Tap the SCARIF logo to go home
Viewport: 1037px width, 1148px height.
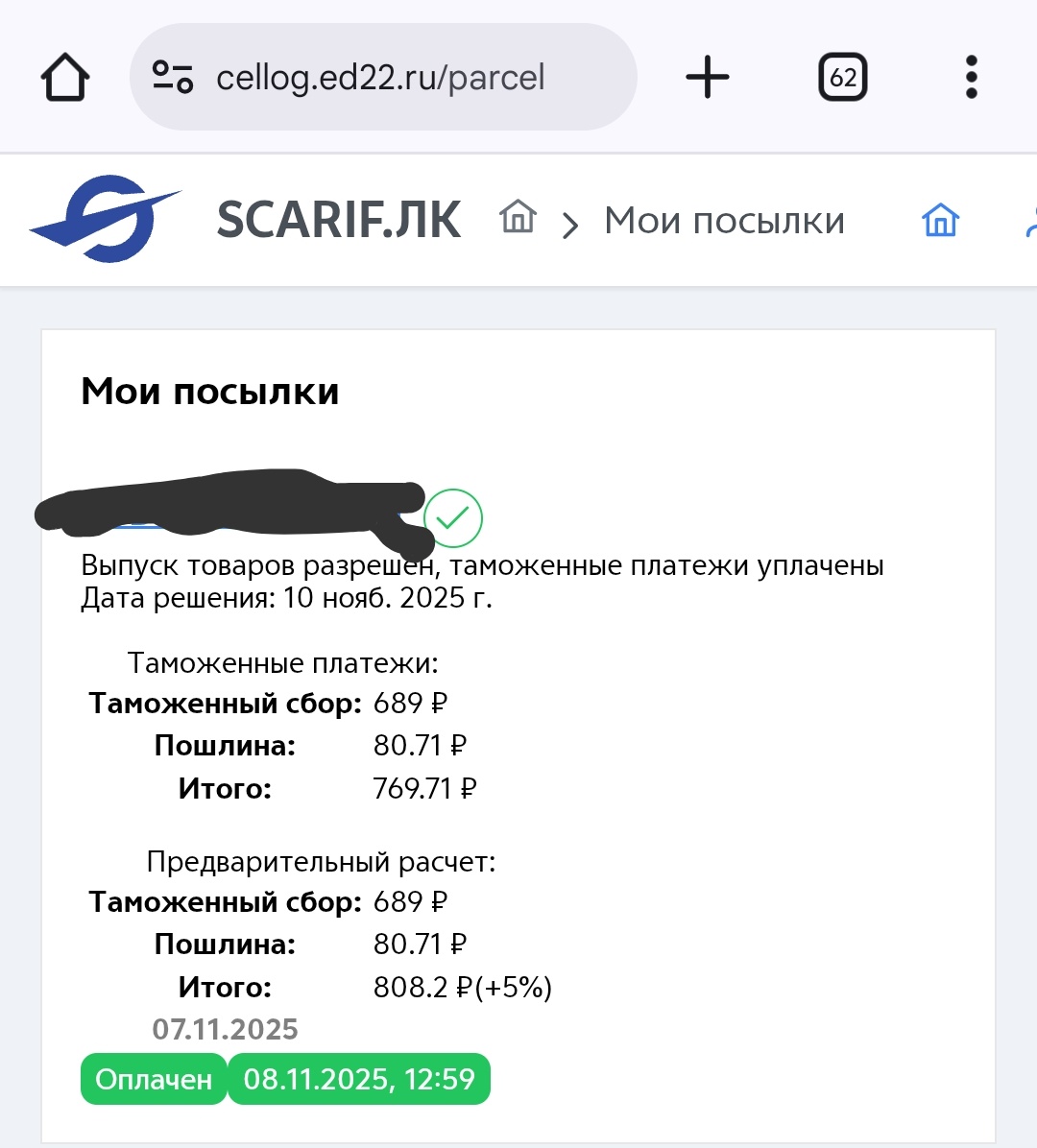[x=106, y=219]
